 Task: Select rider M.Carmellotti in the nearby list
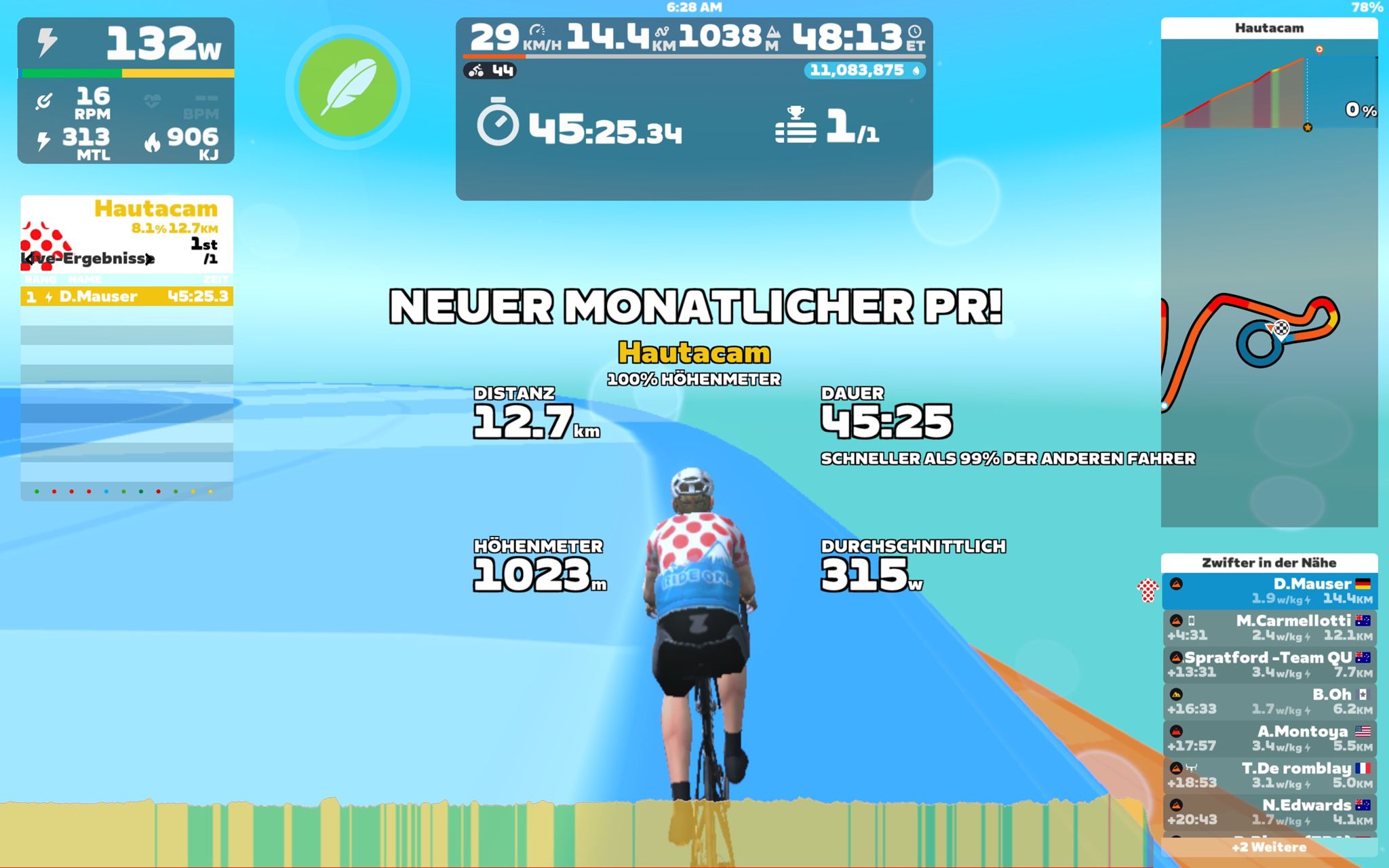(x=1269, y=628)
